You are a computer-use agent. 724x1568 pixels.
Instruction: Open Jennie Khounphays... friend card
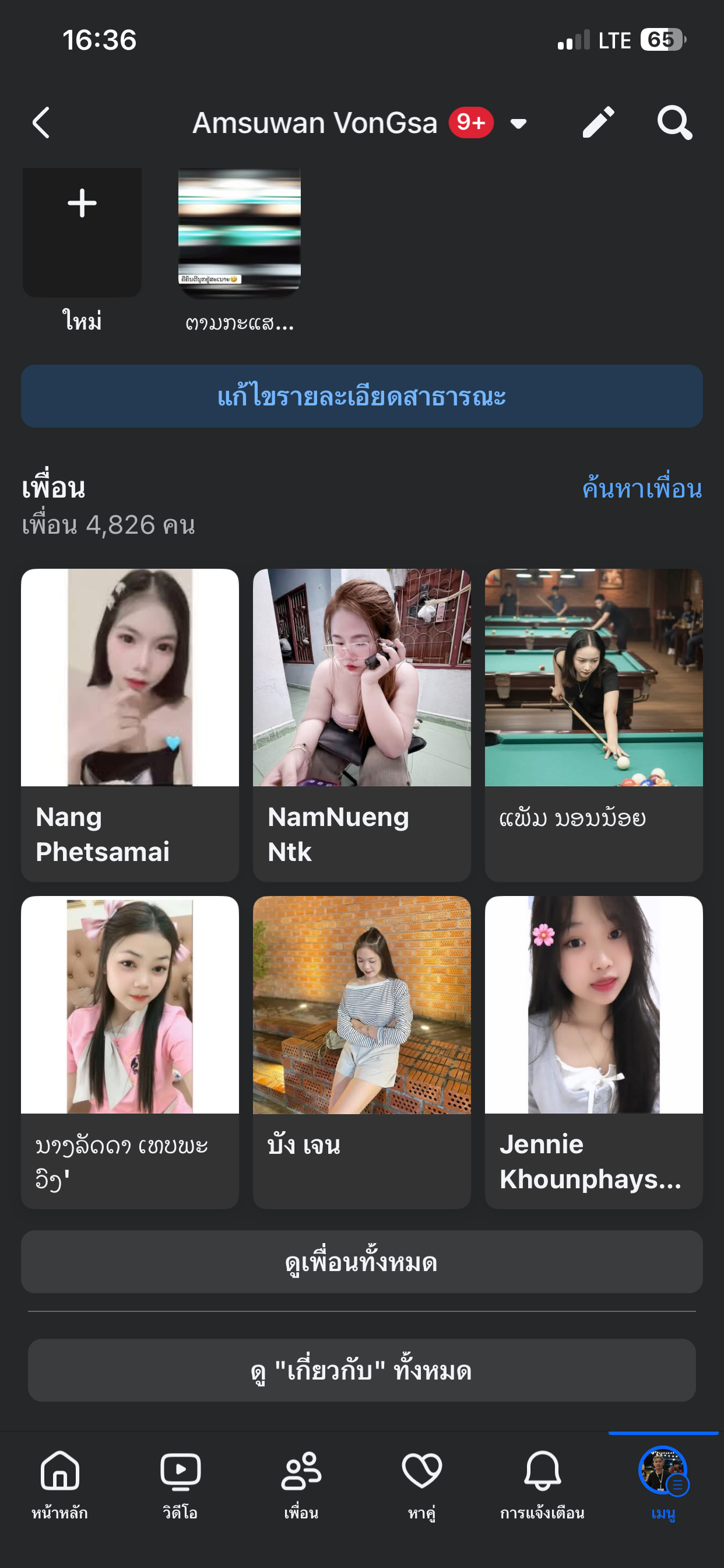[x=593, y=1051]
